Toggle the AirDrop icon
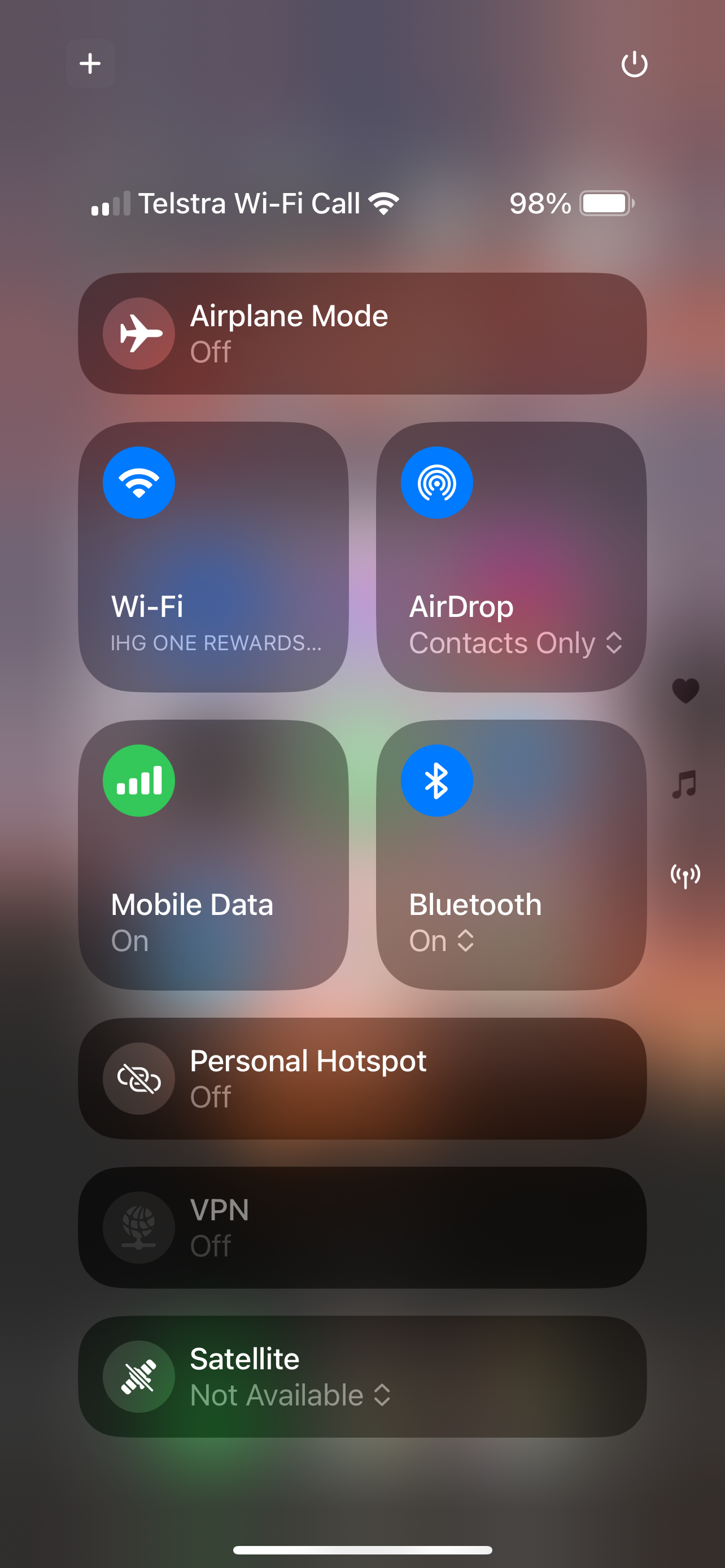 (x=436, y=483)
